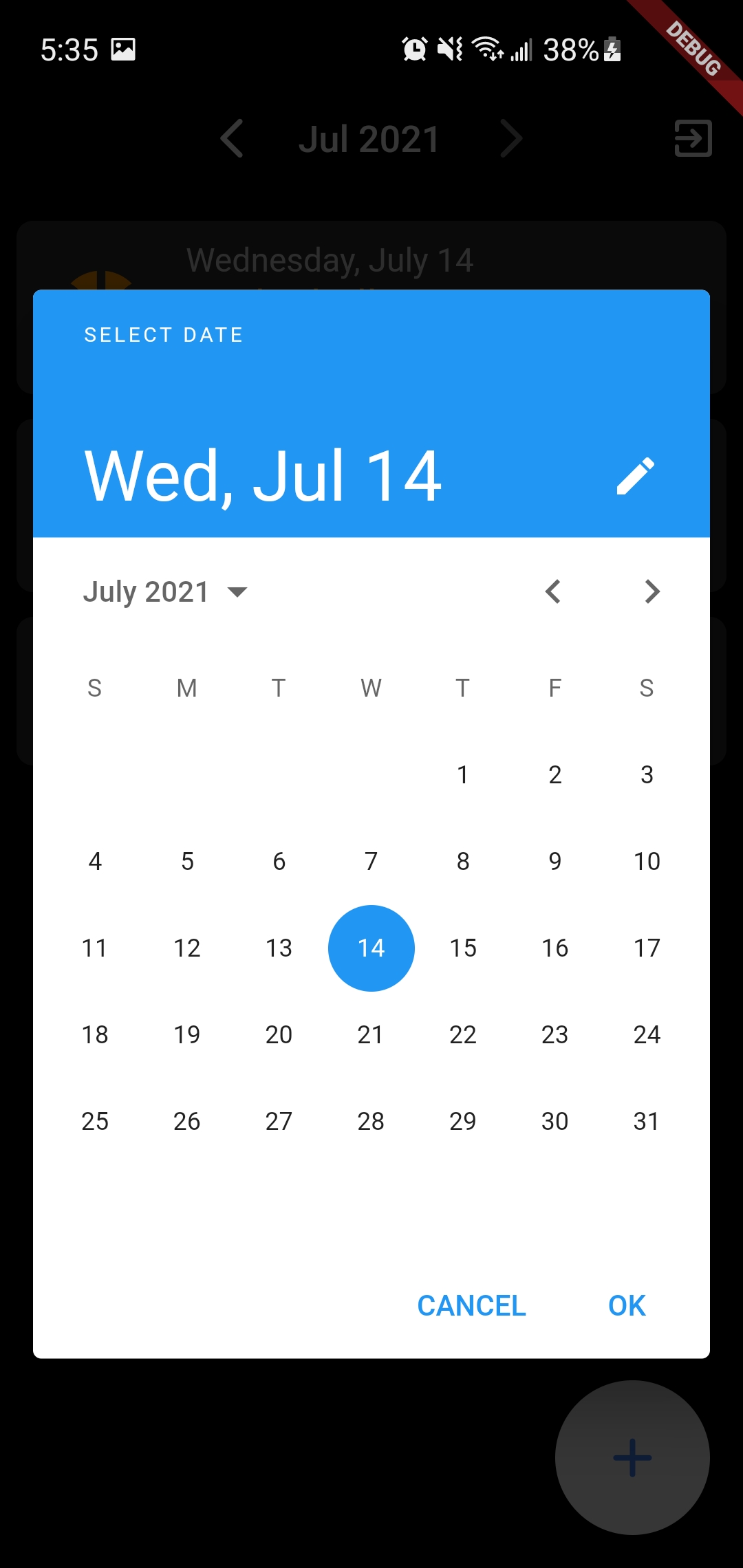This screenshot has height=1568, width=743.
Task: Switch to text input with pencil icon
Action: [x=636, y=476]
